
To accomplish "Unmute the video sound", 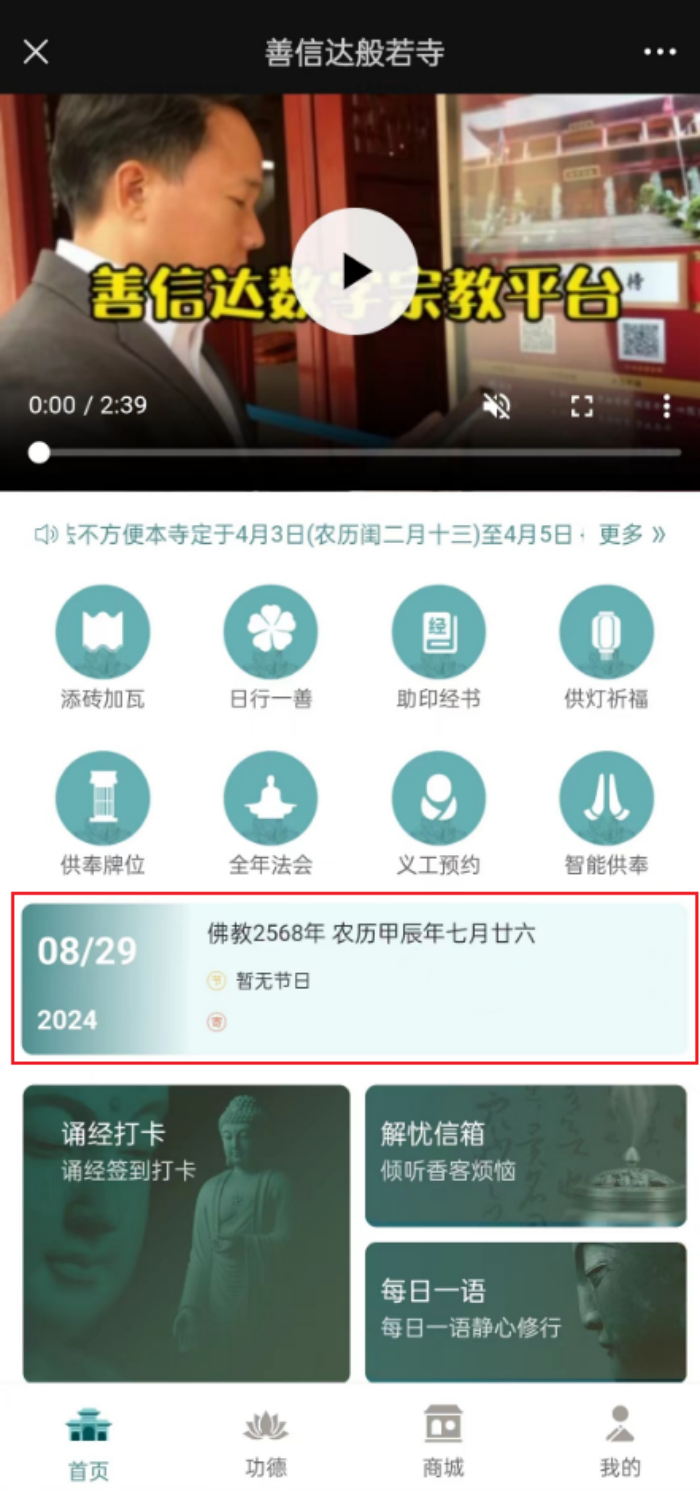I will click(497, 406).
